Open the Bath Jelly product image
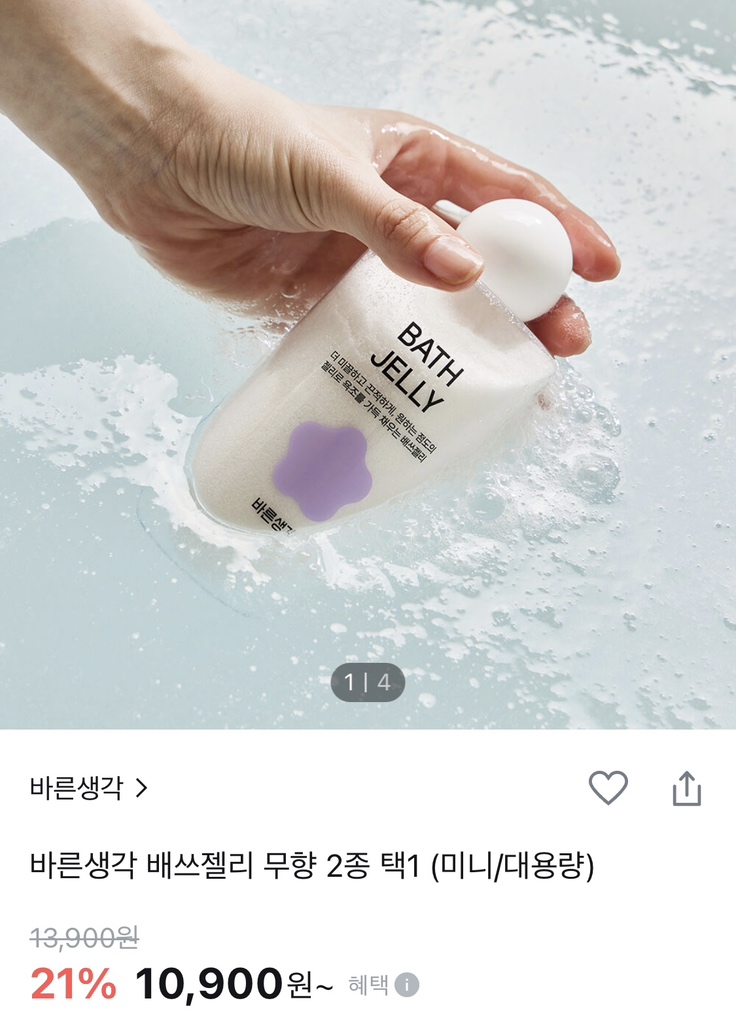This screenshot has width=736, height=1024. [368, 364]
